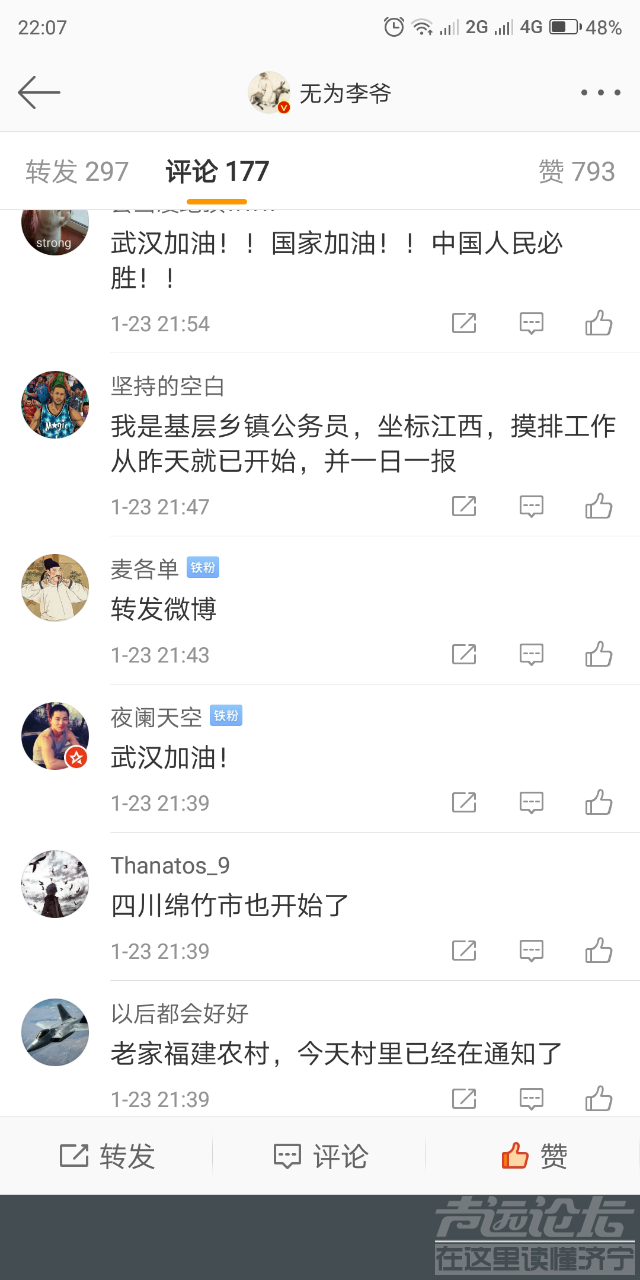Repost the comment from 以后都会好好
The height and width of the screenshot is (1280, 640).
464,1098
